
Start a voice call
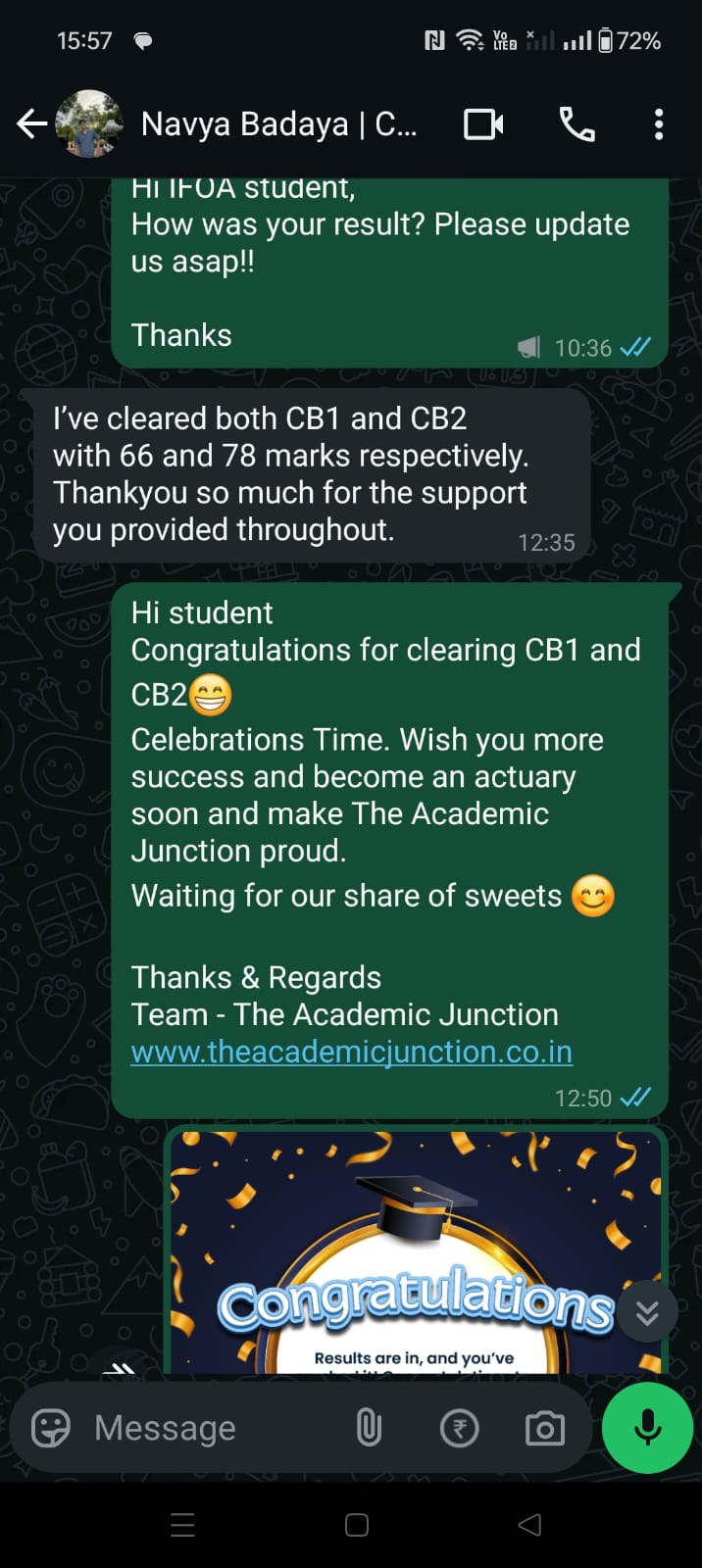click(577, 124)
